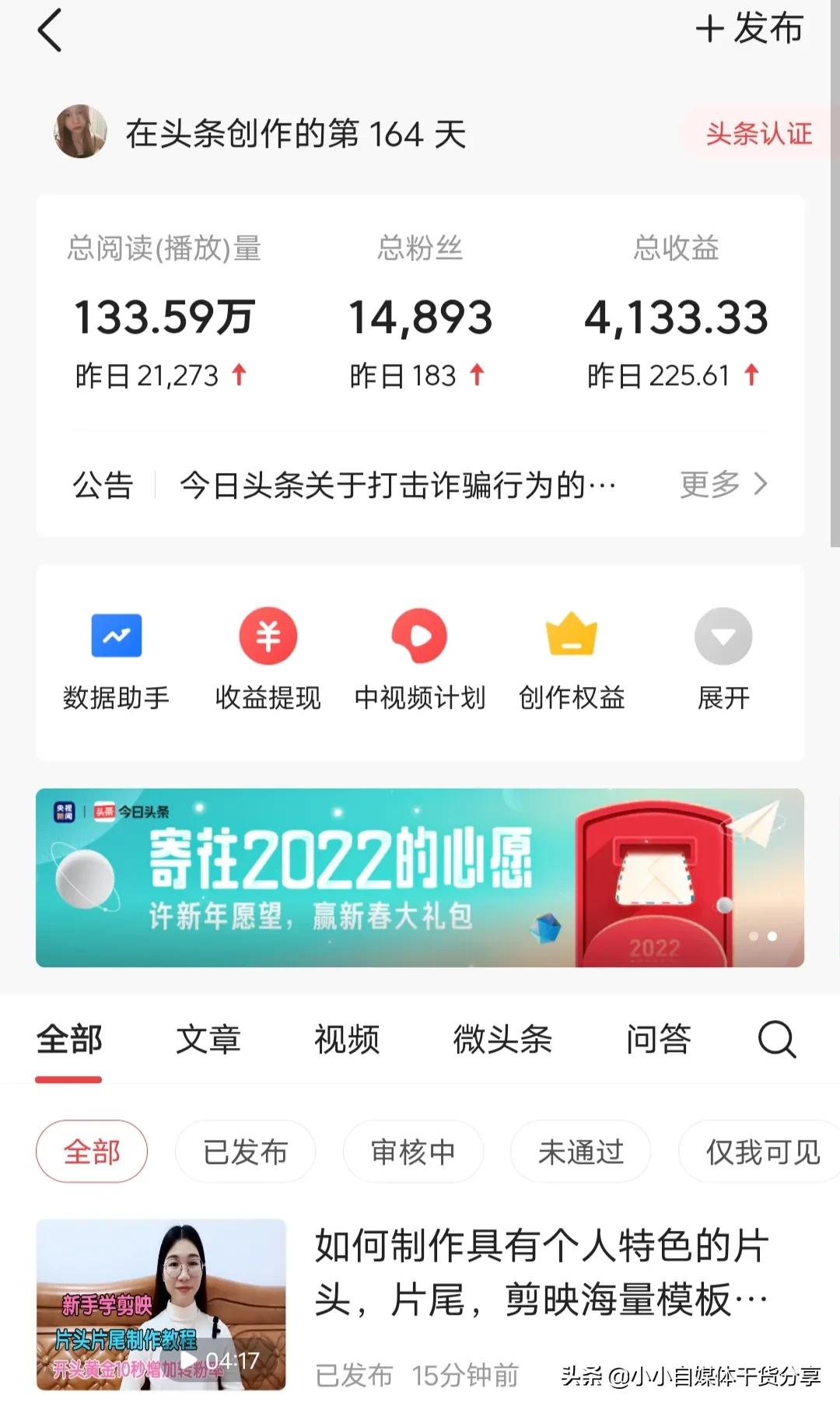Switch to the 问答 tab
Screen dimensions: 840x1406
click(x=659, y=1040)
